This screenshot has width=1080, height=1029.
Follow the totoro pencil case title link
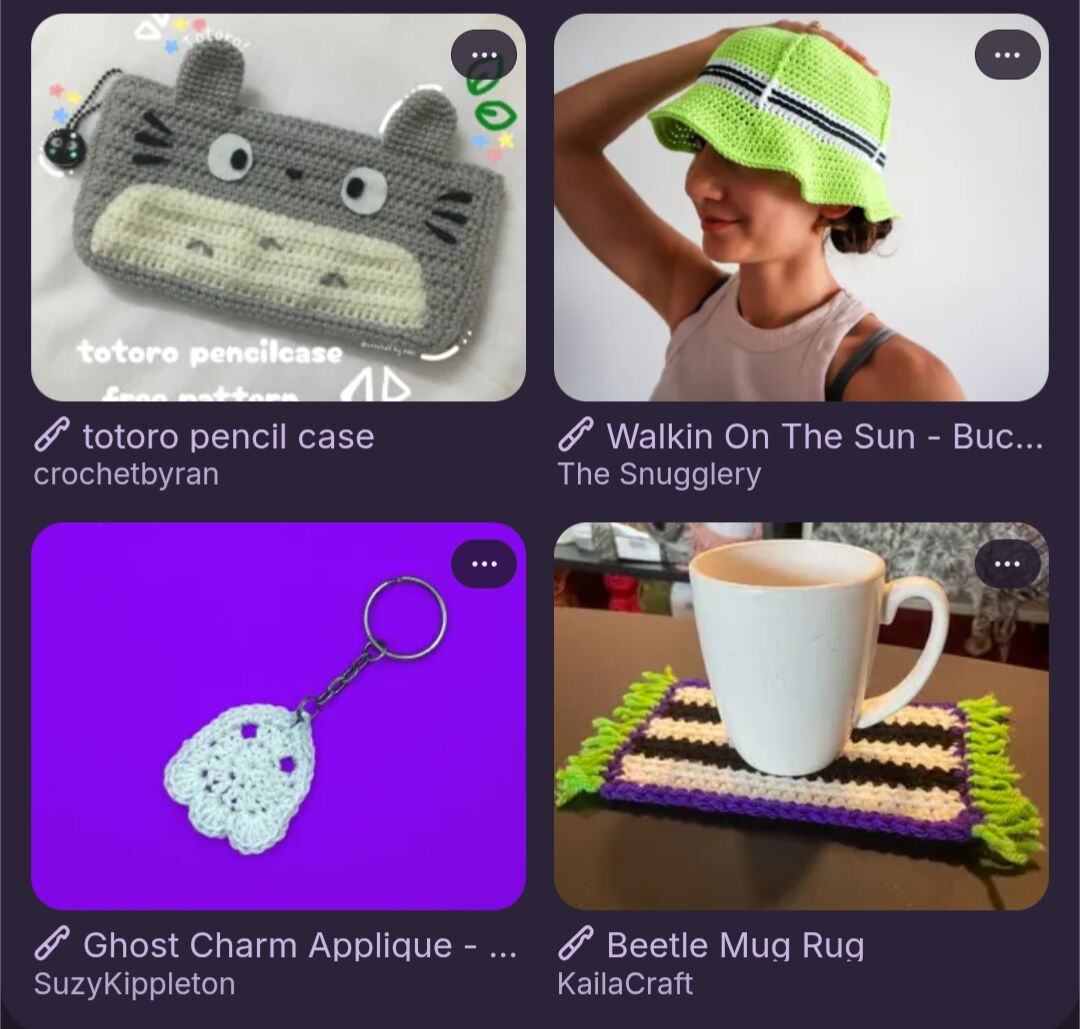point(228,436)
